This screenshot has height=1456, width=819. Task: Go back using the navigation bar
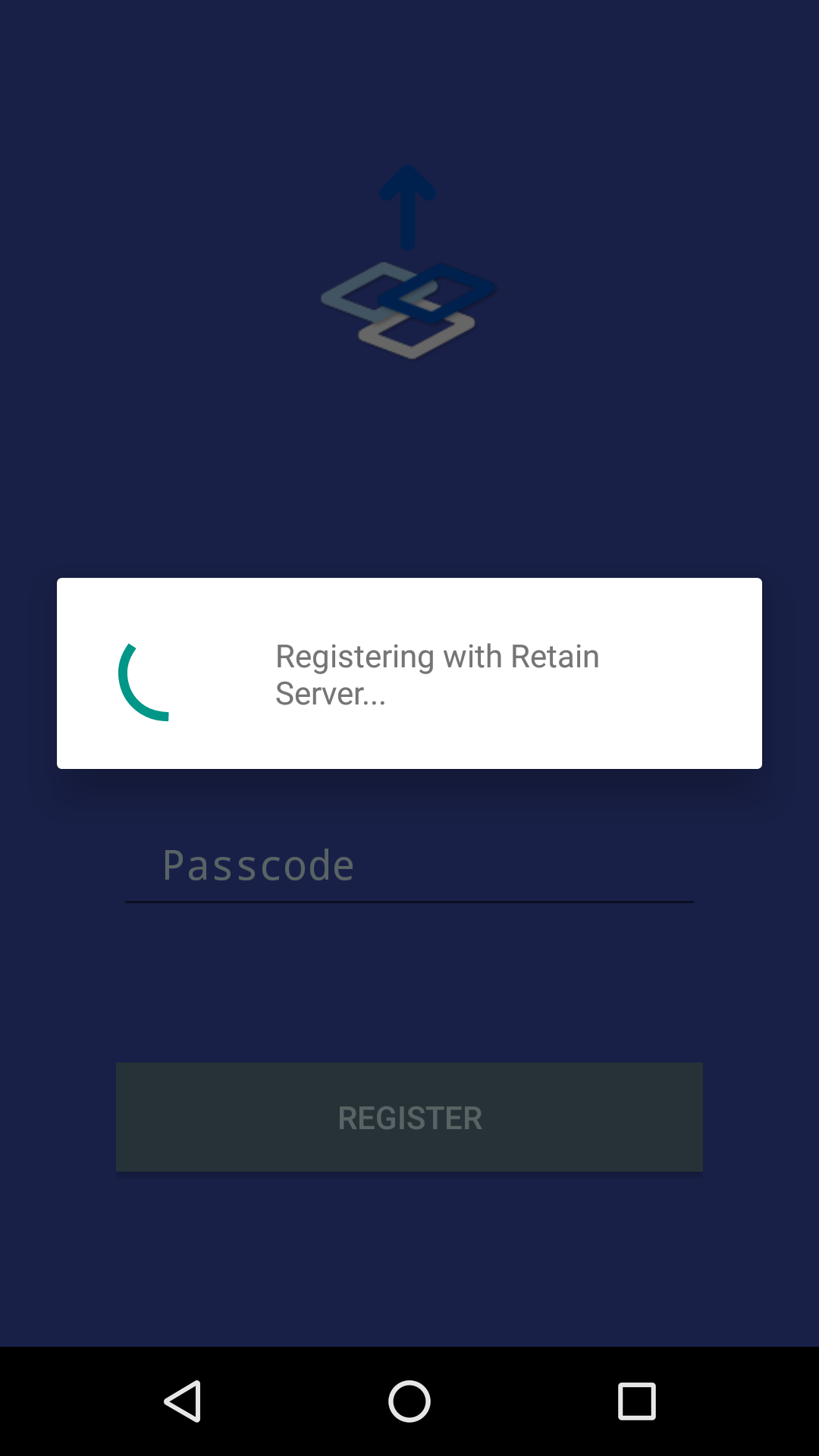183,1401
